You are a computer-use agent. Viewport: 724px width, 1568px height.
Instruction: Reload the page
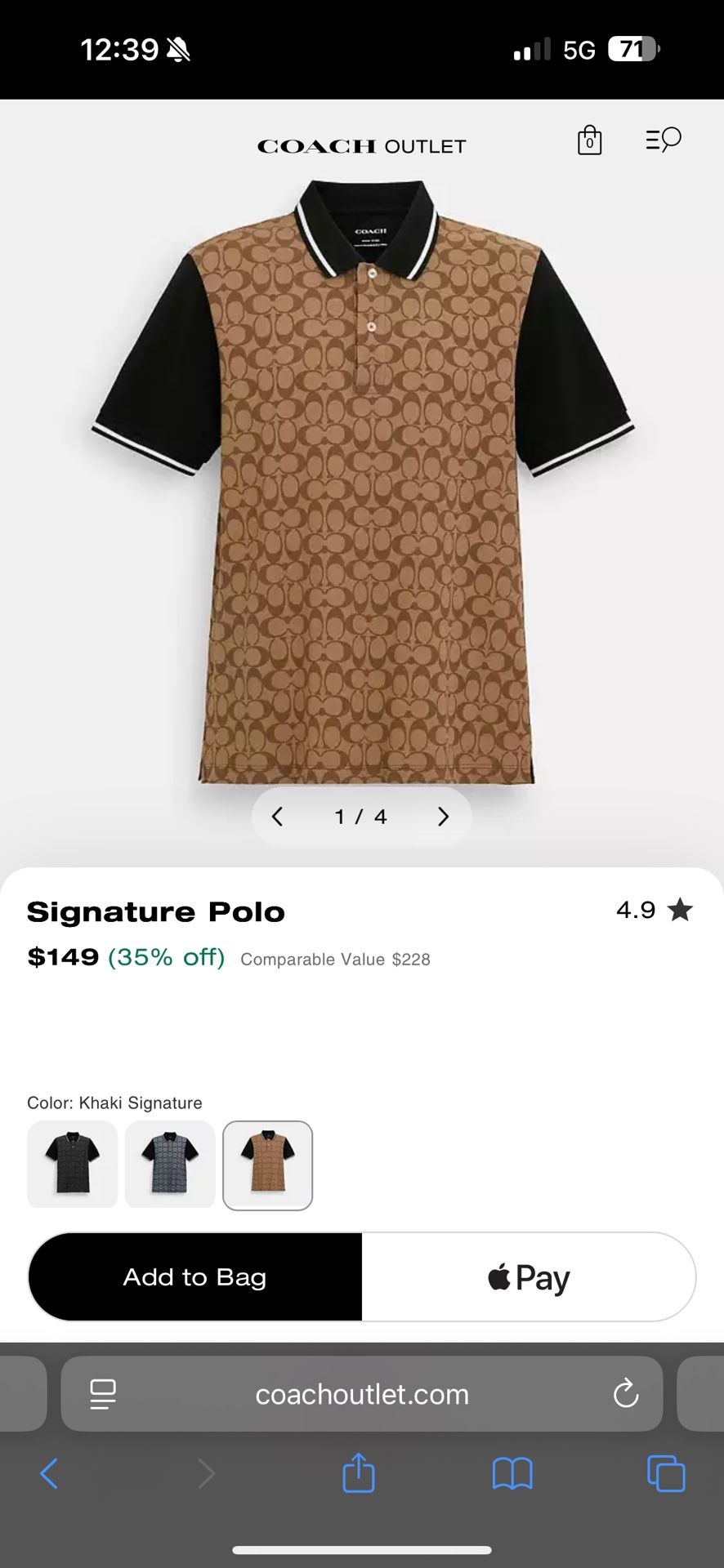(626, 1394)
